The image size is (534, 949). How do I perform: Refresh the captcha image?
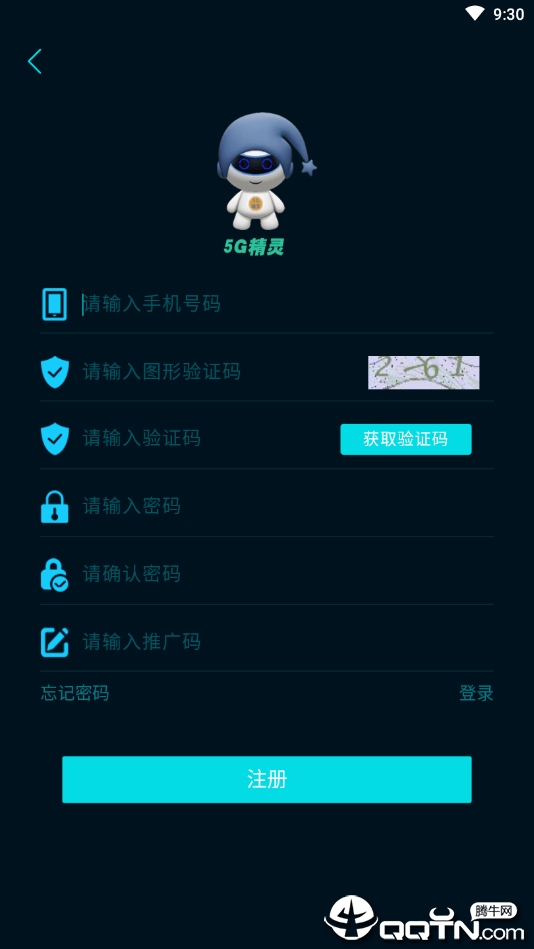pyautogui.click(x=424, y=372)
